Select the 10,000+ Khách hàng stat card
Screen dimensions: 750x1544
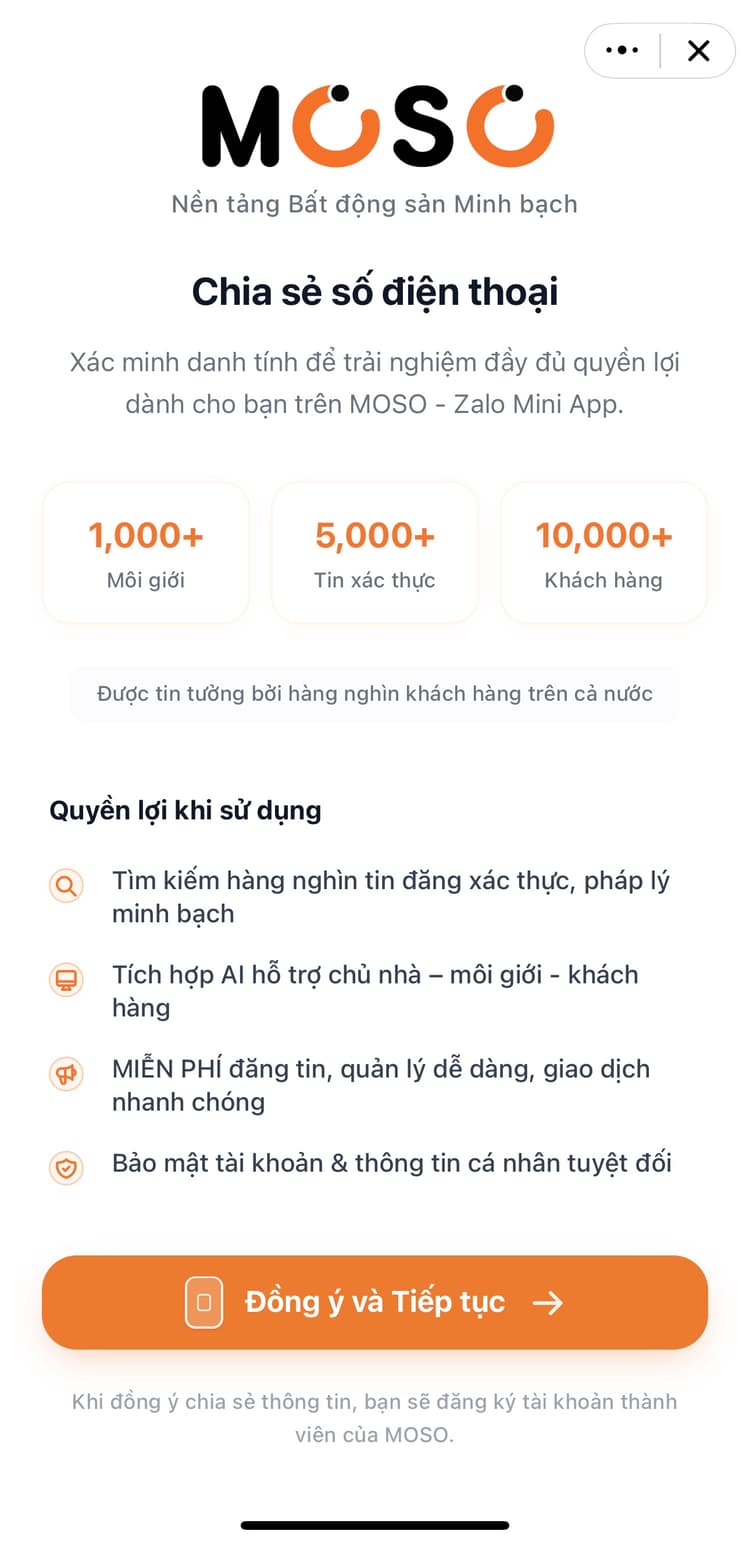coord(603,551)
